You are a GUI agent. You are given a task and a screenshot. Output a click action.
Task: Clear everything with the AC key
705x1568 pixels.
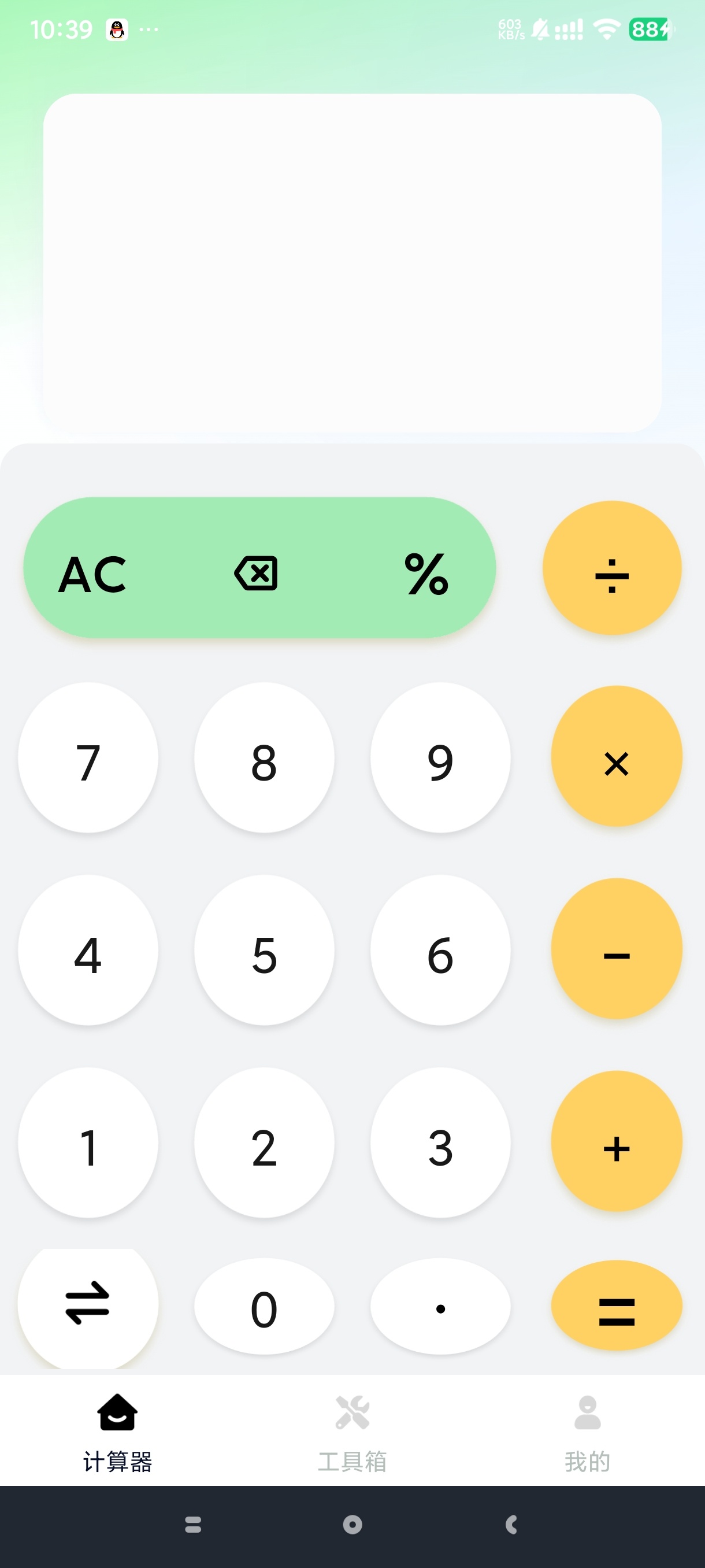coord(92,574)
